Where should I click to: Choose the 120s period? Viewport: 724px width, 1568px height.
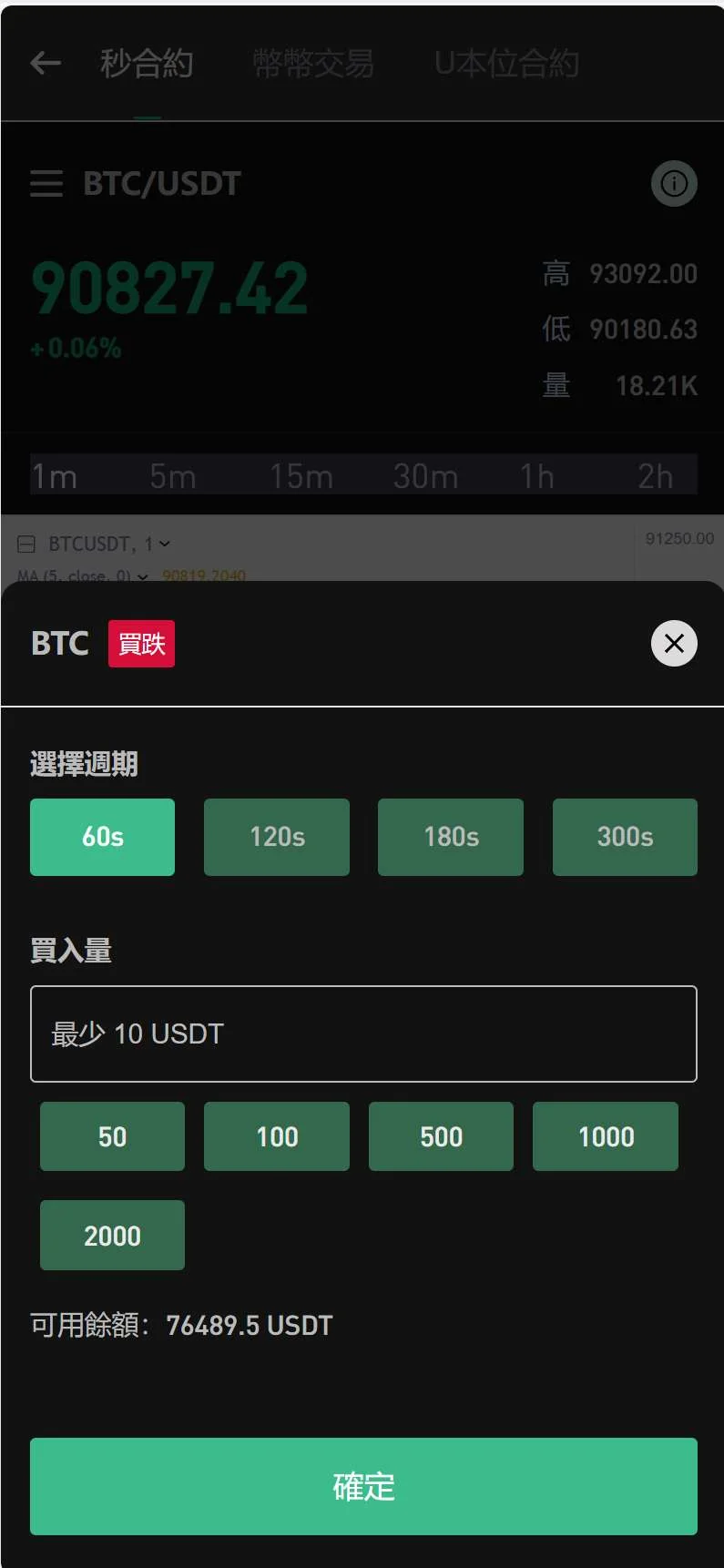(277, 837)
